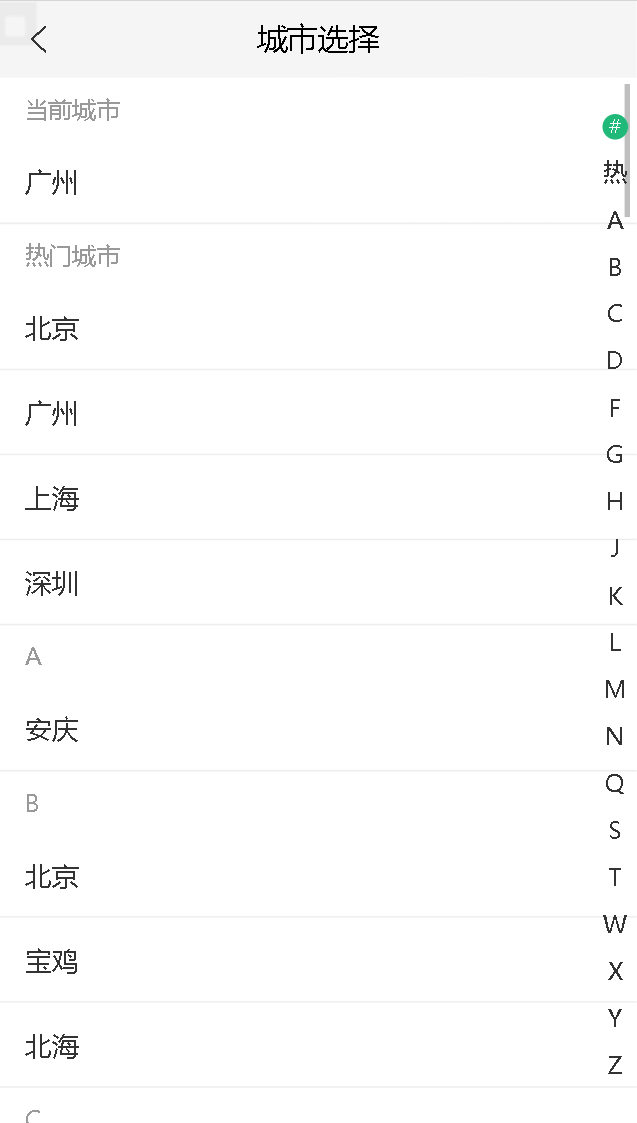Jump to letter M in index

point(615,689)
